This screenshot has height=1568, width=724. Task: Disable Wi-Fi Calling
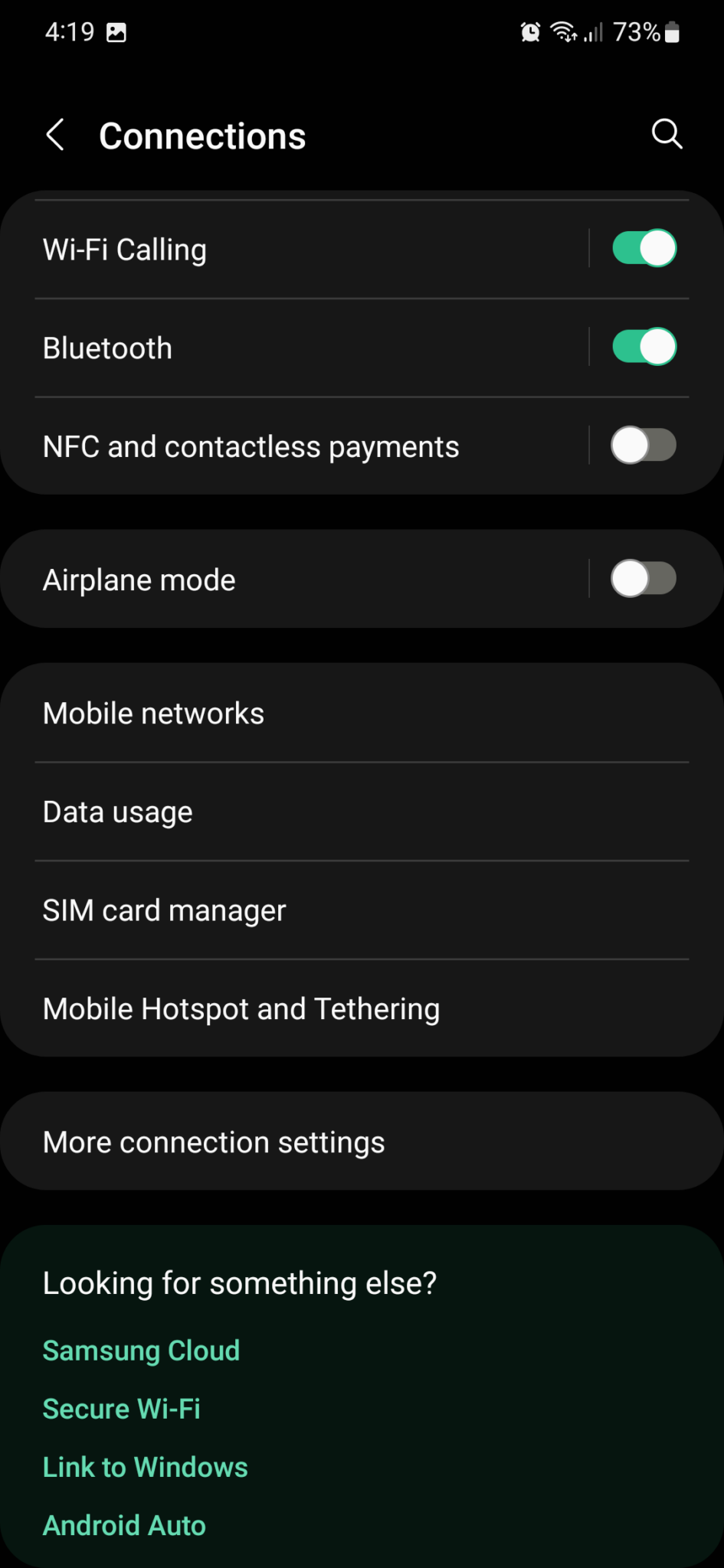[x=644, y=248]
